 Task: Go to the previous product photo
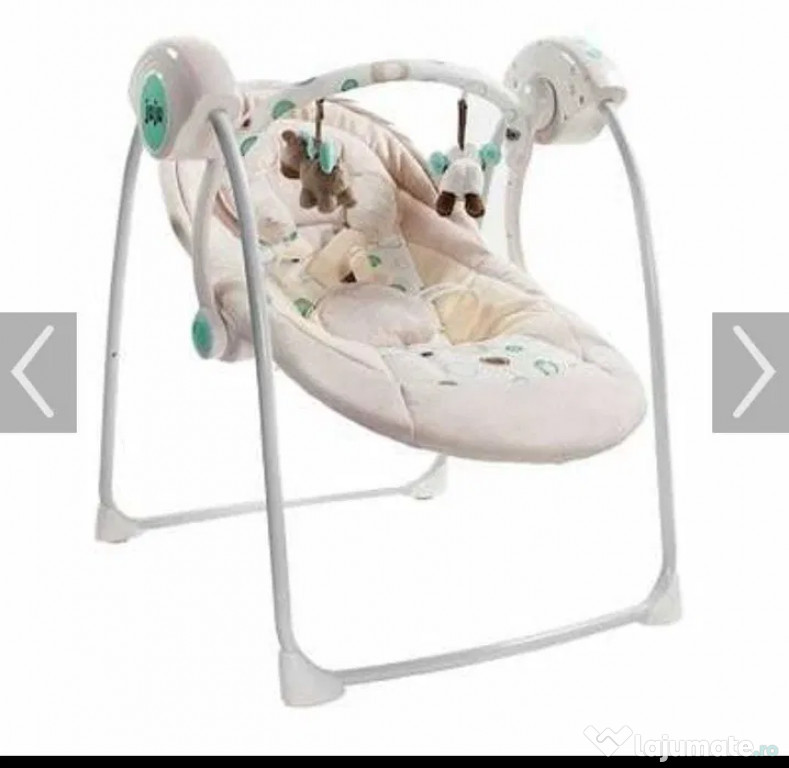click(x=37, y=372)
